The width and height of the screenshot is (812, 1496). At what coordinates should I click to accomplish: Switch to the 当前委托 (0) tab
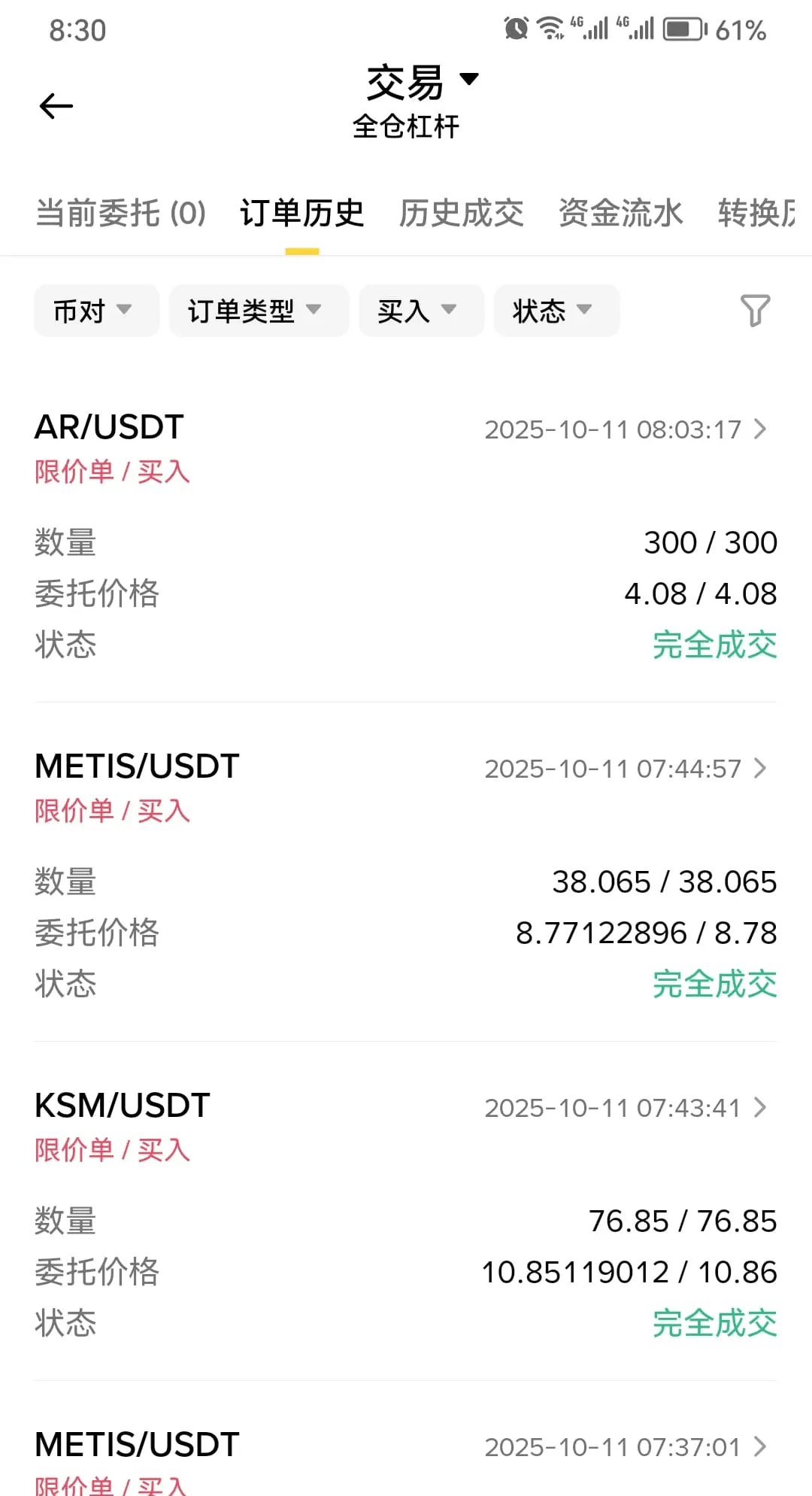[121, 213]
